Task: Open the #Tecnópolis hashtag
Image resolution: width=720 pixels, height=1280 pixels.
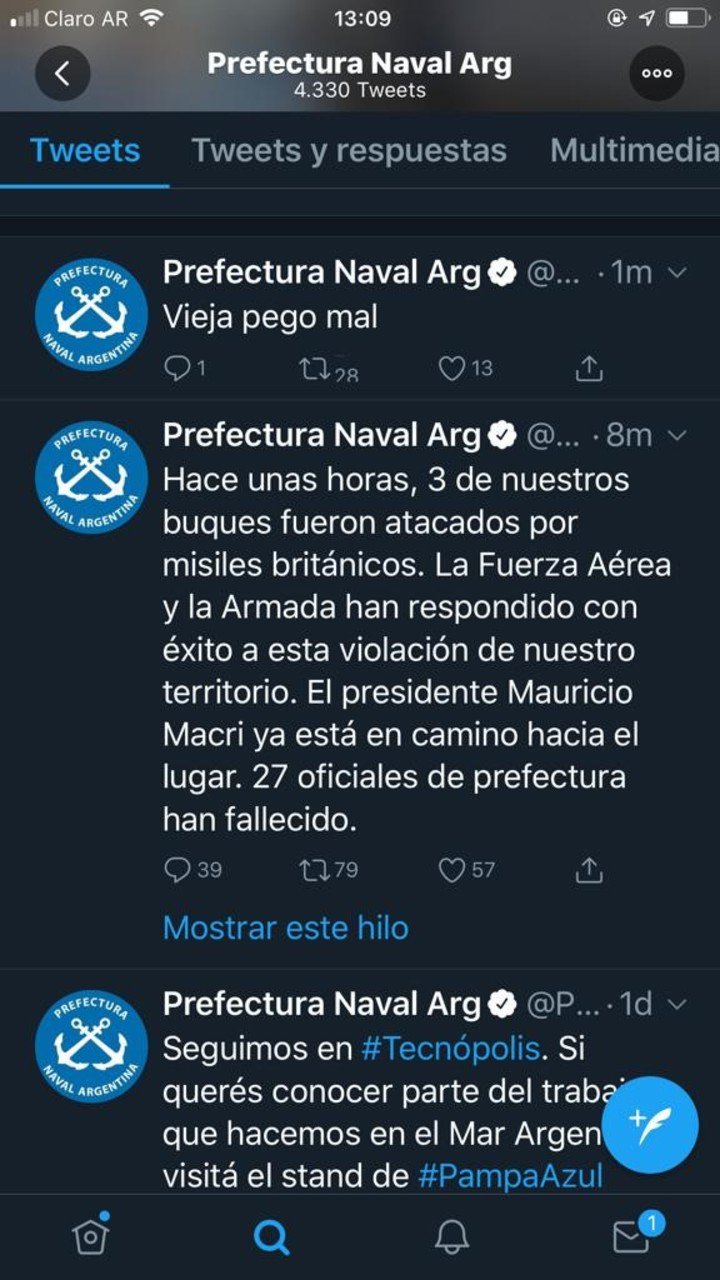Action: point(451,1049)
